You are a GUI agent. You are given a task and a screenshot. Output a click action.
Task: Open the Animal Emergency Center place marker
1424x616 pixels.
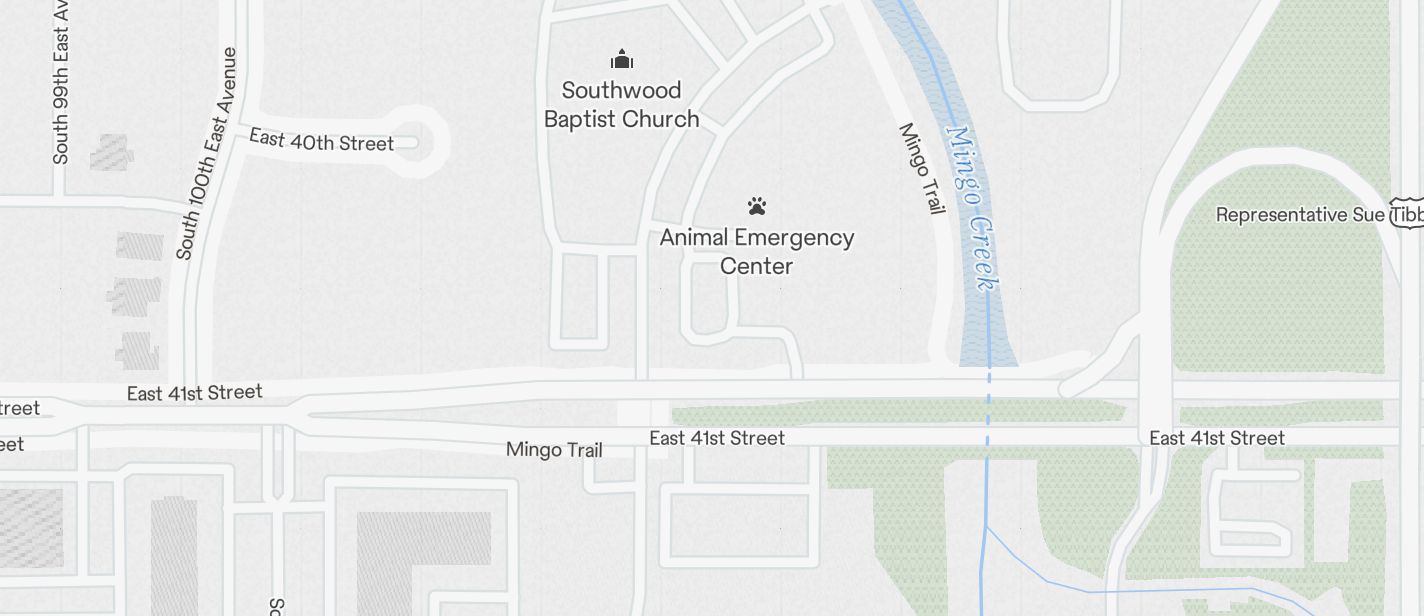point(757,207)
